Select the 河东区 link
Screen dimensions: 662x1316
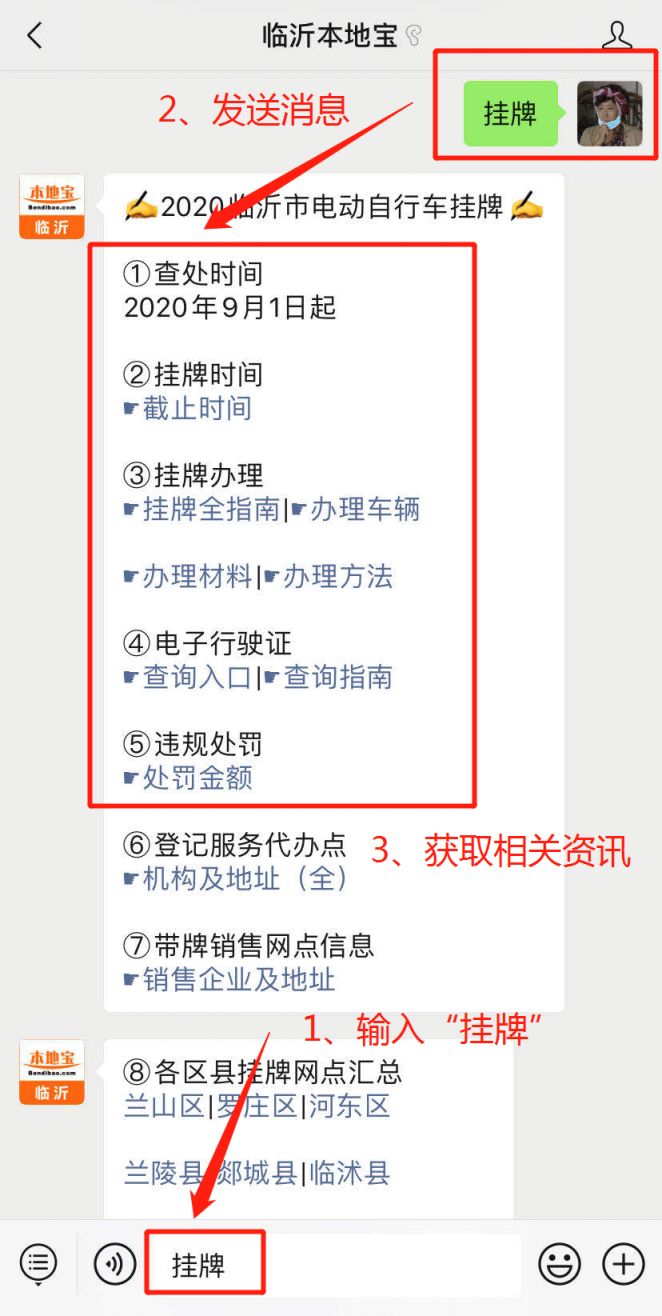pyautogui.click(x=349, y=1106)
